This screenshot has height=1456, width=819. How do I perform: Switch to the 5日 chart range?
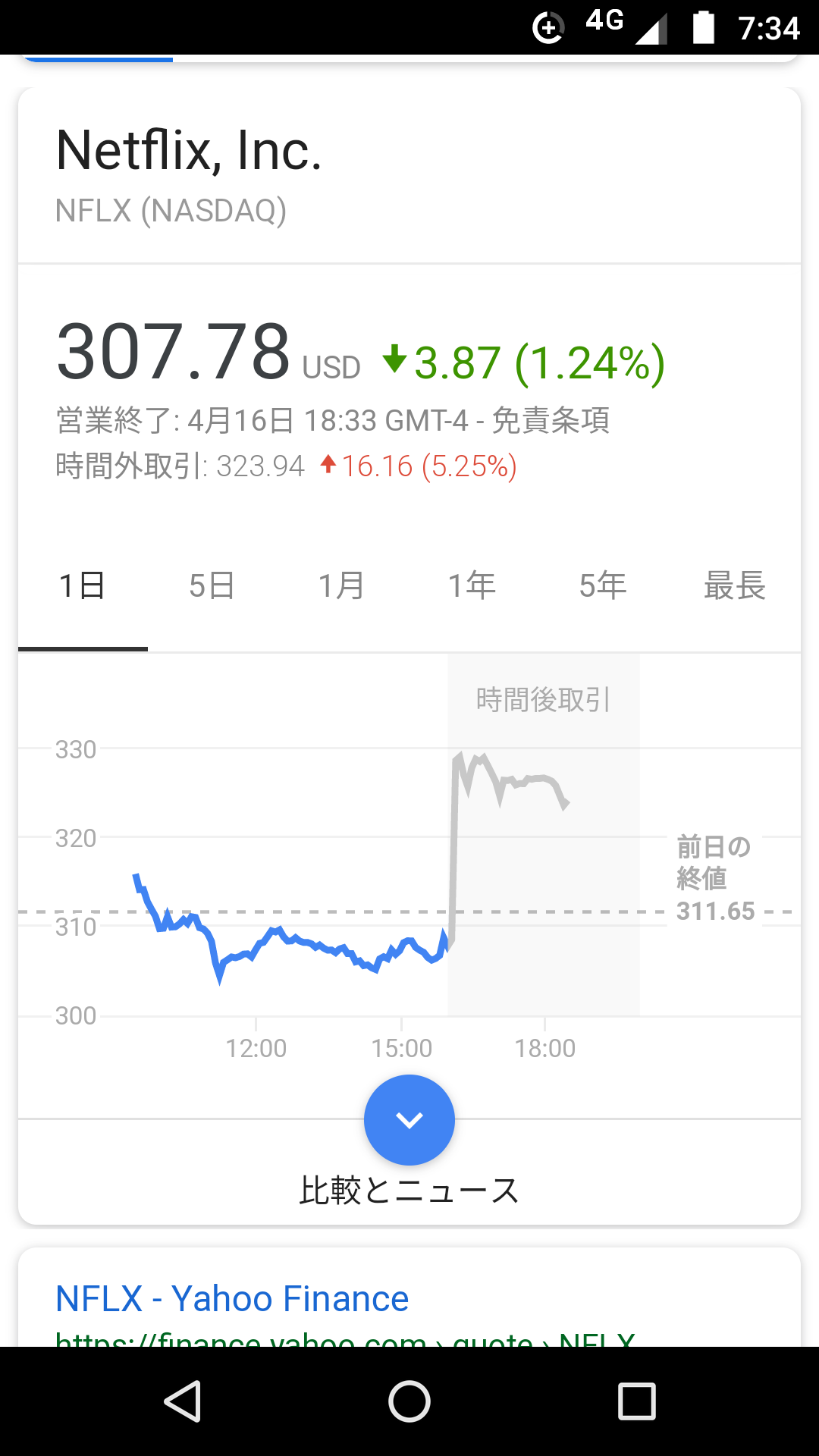212,586
